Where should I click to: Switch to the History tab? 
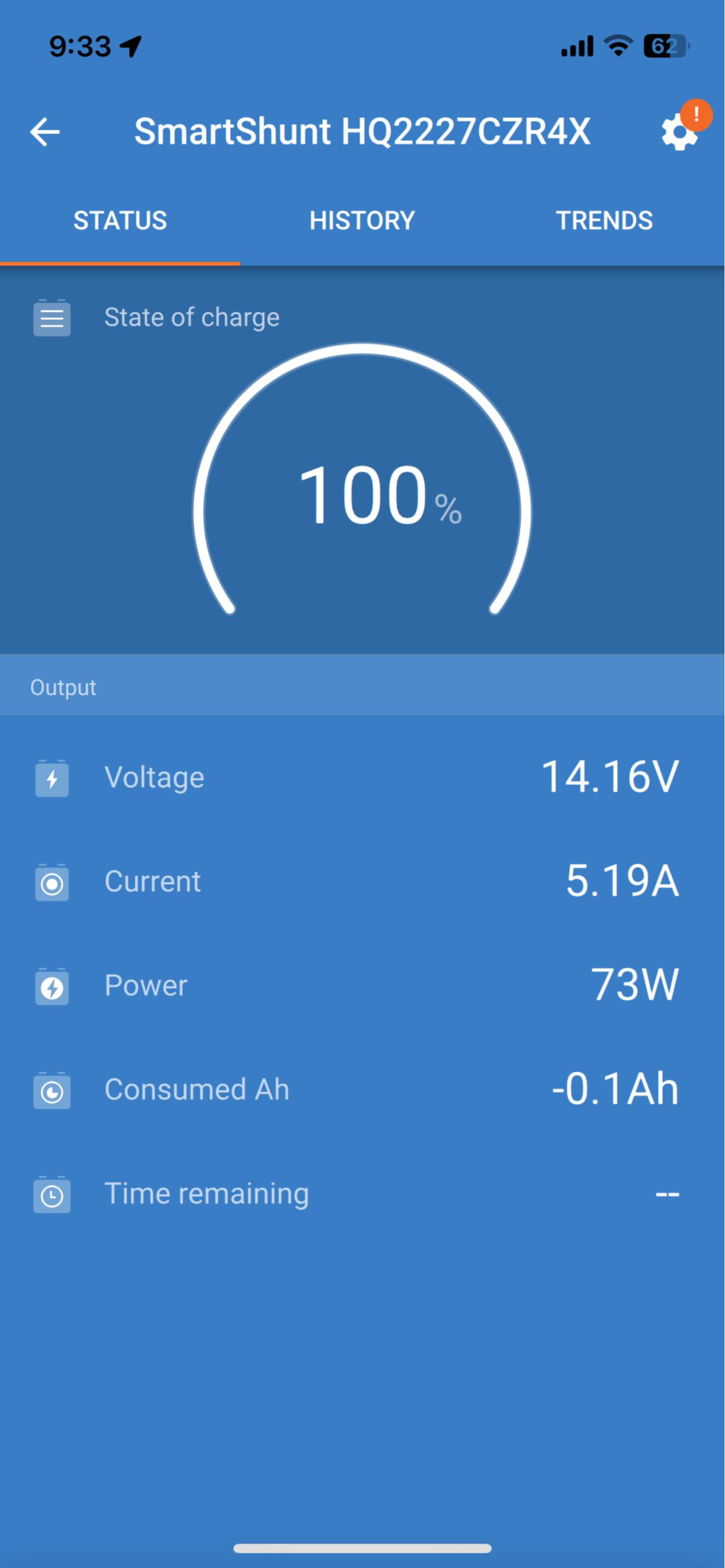[362, 220]
